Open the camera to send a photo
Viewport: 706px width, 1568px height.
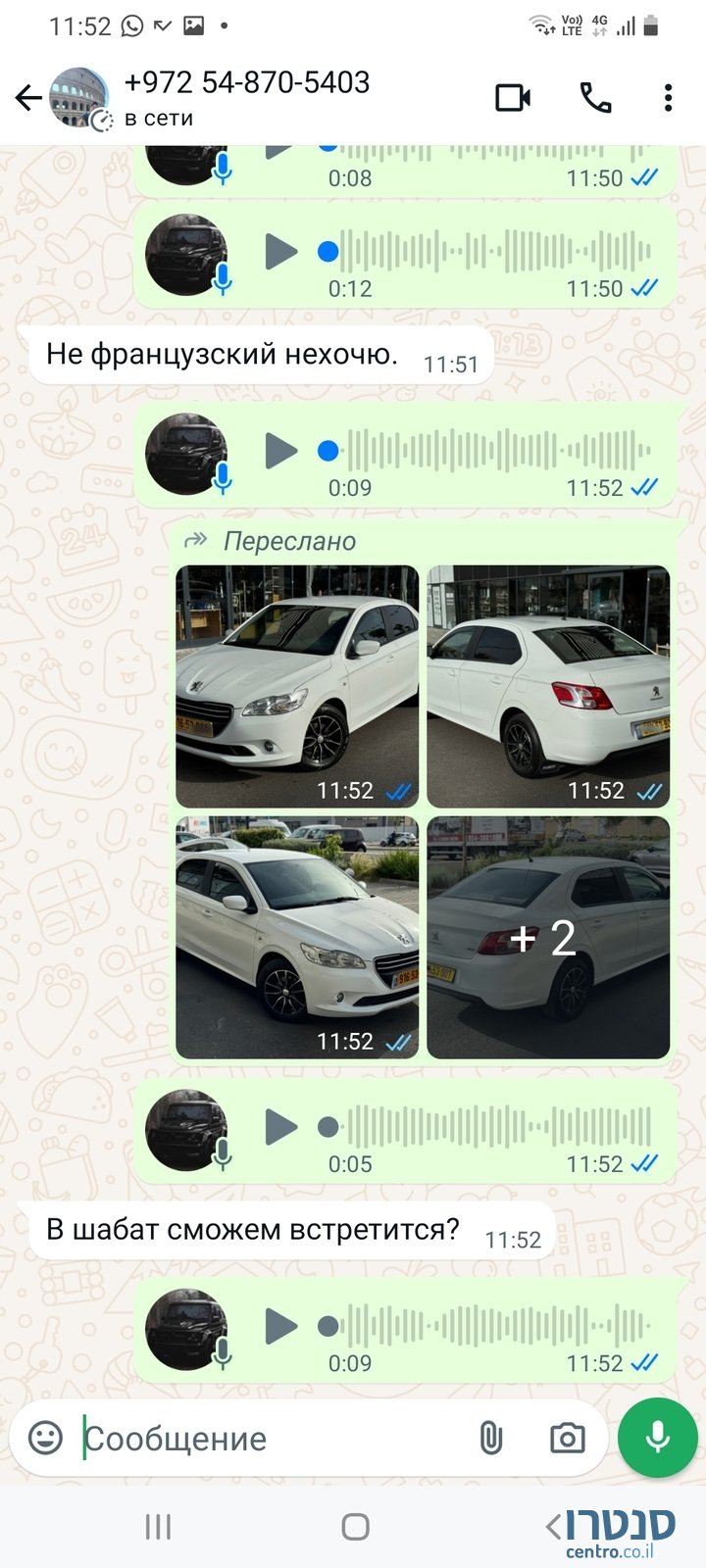(567, 1438)
